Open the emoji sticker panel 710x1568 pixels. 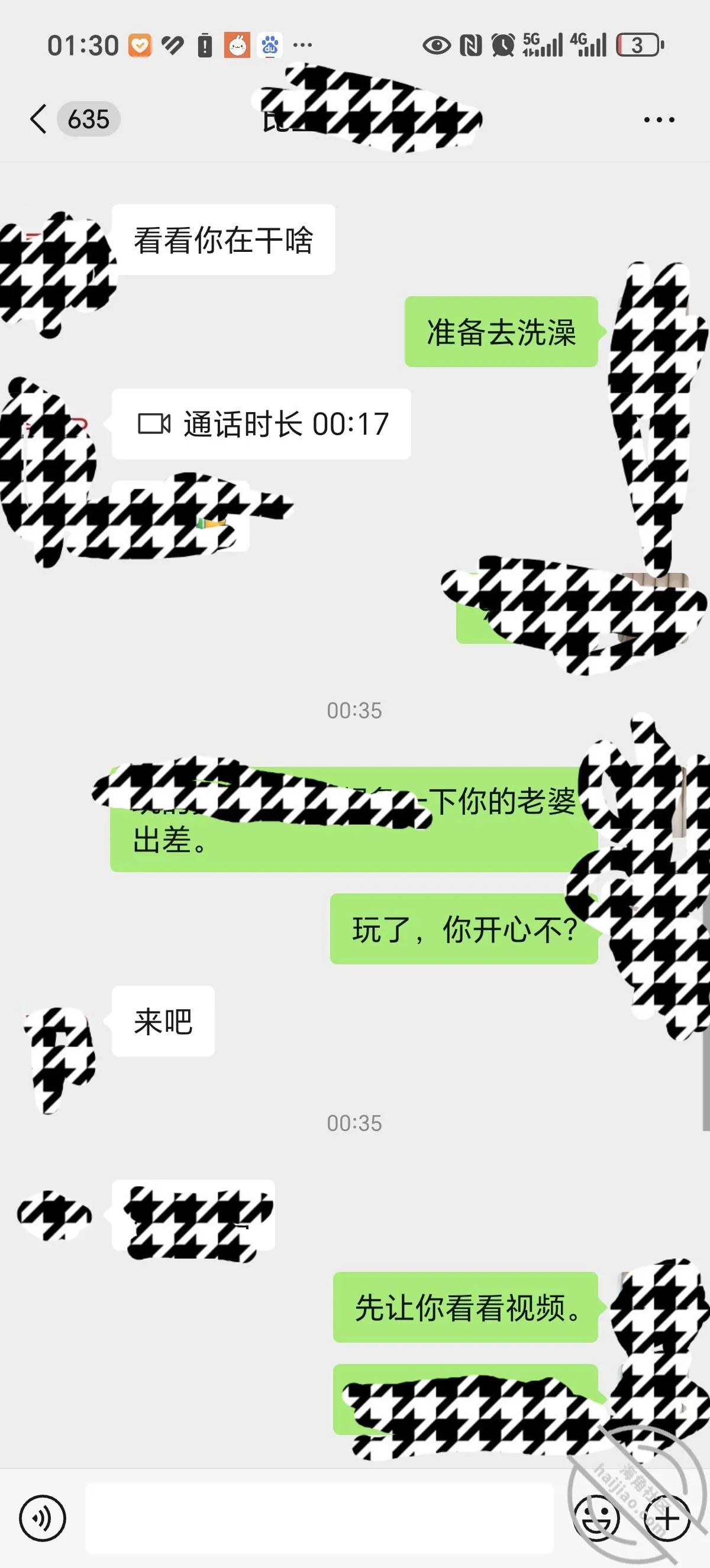[598, 1518]
